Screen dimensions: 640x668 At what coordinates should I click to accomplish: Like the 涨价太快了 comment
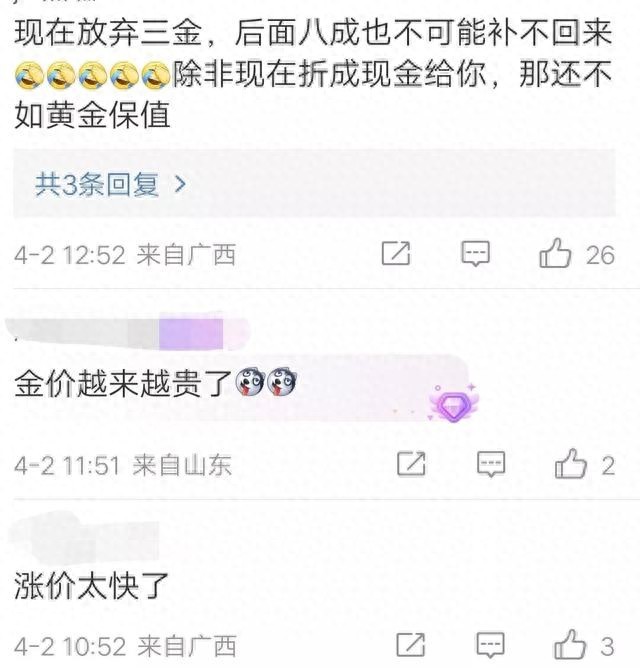(x=570, y=642)
